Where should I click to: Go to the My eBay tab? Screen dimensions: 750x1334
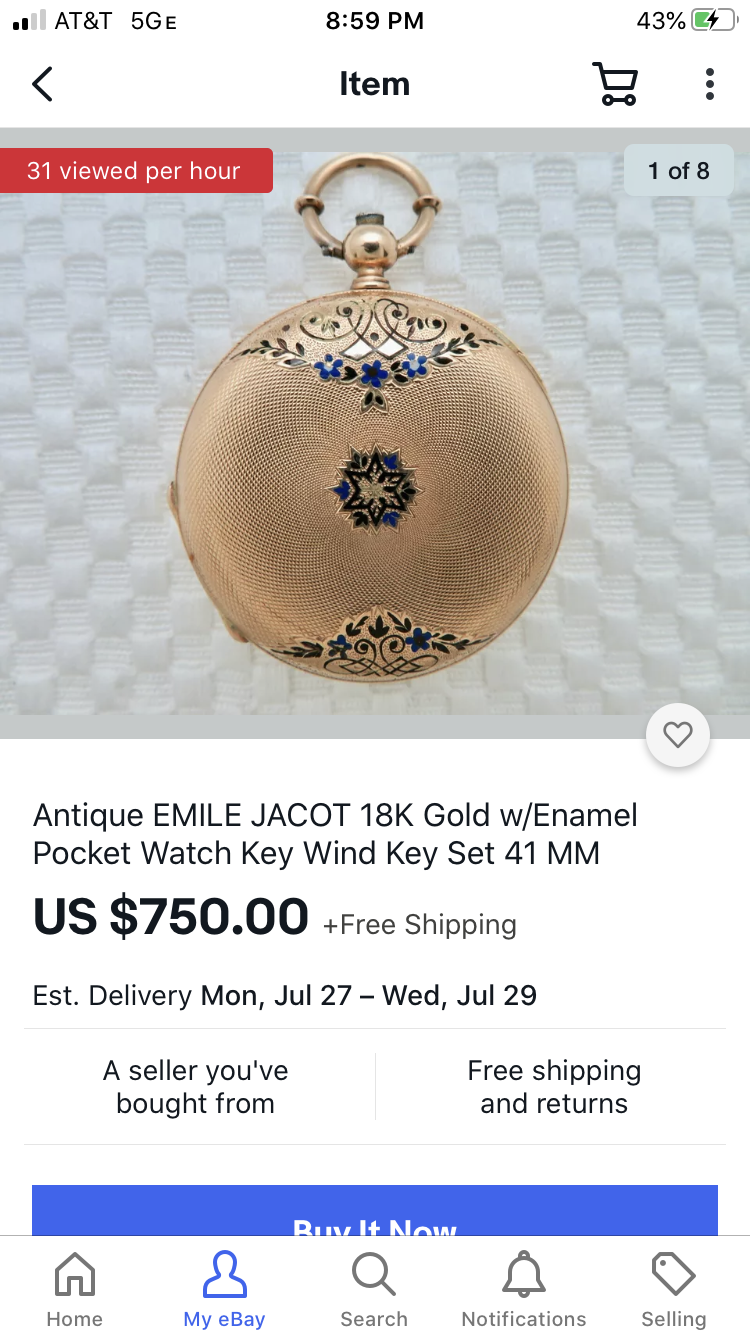coord(224,1289)
